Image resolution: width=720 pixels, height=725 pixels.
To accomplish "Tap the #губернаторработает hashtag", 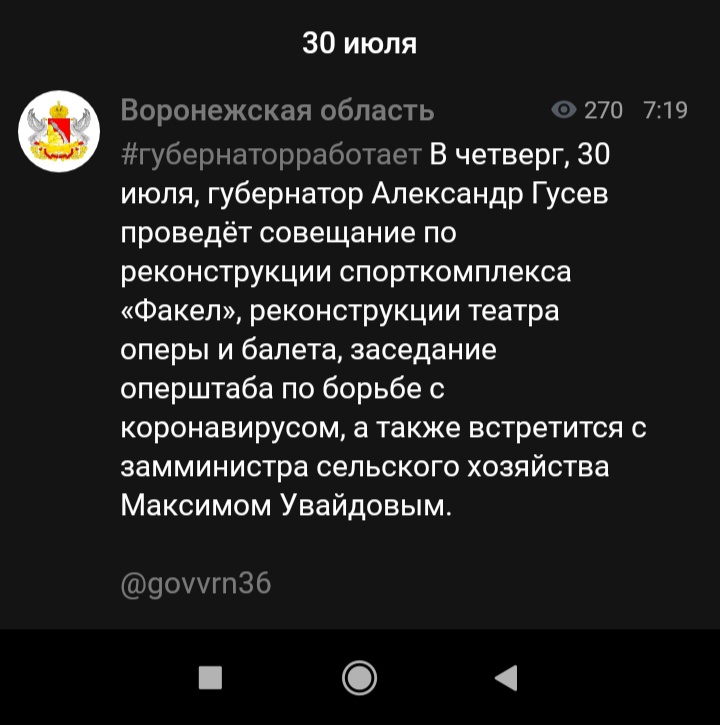I will pos(273,156).
